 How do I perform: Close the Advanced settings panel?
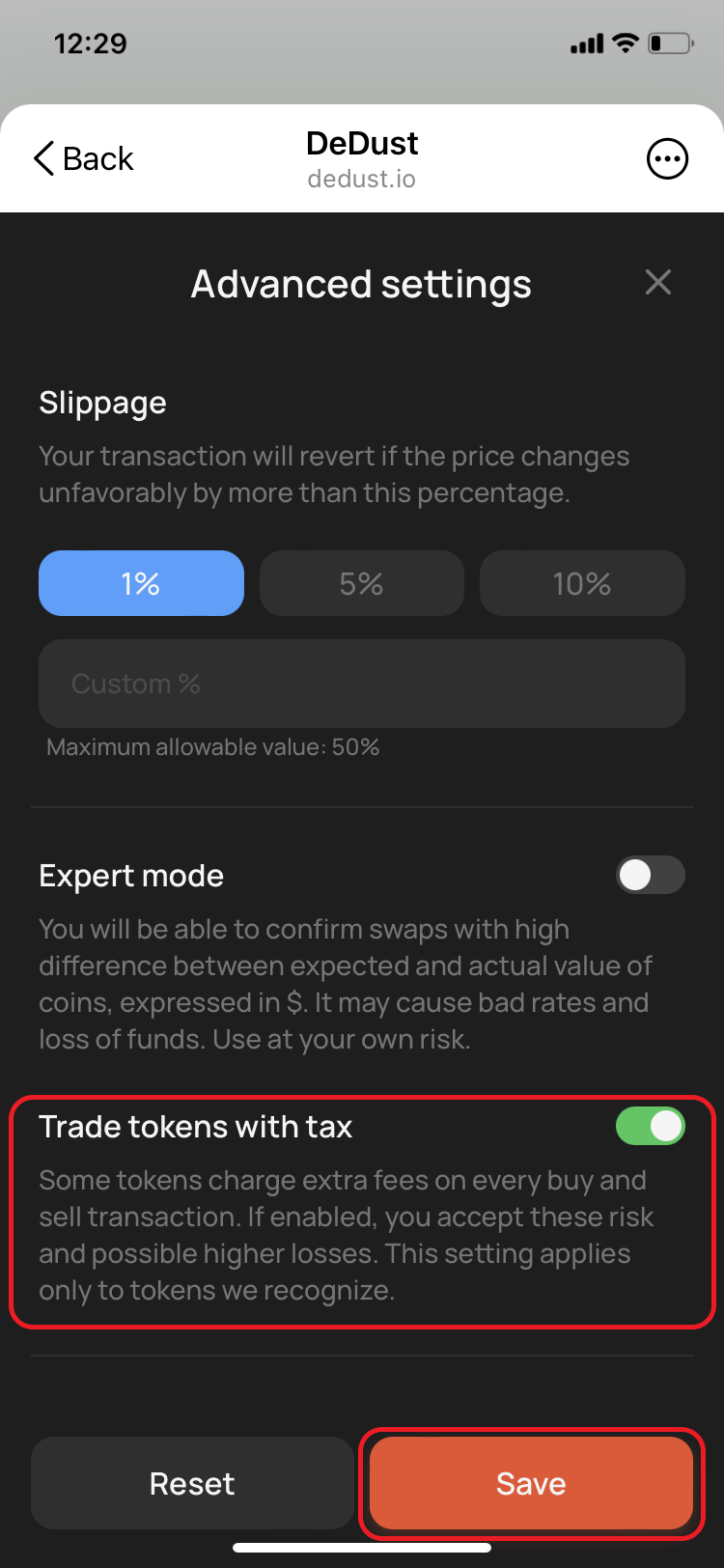click(658, 283)
